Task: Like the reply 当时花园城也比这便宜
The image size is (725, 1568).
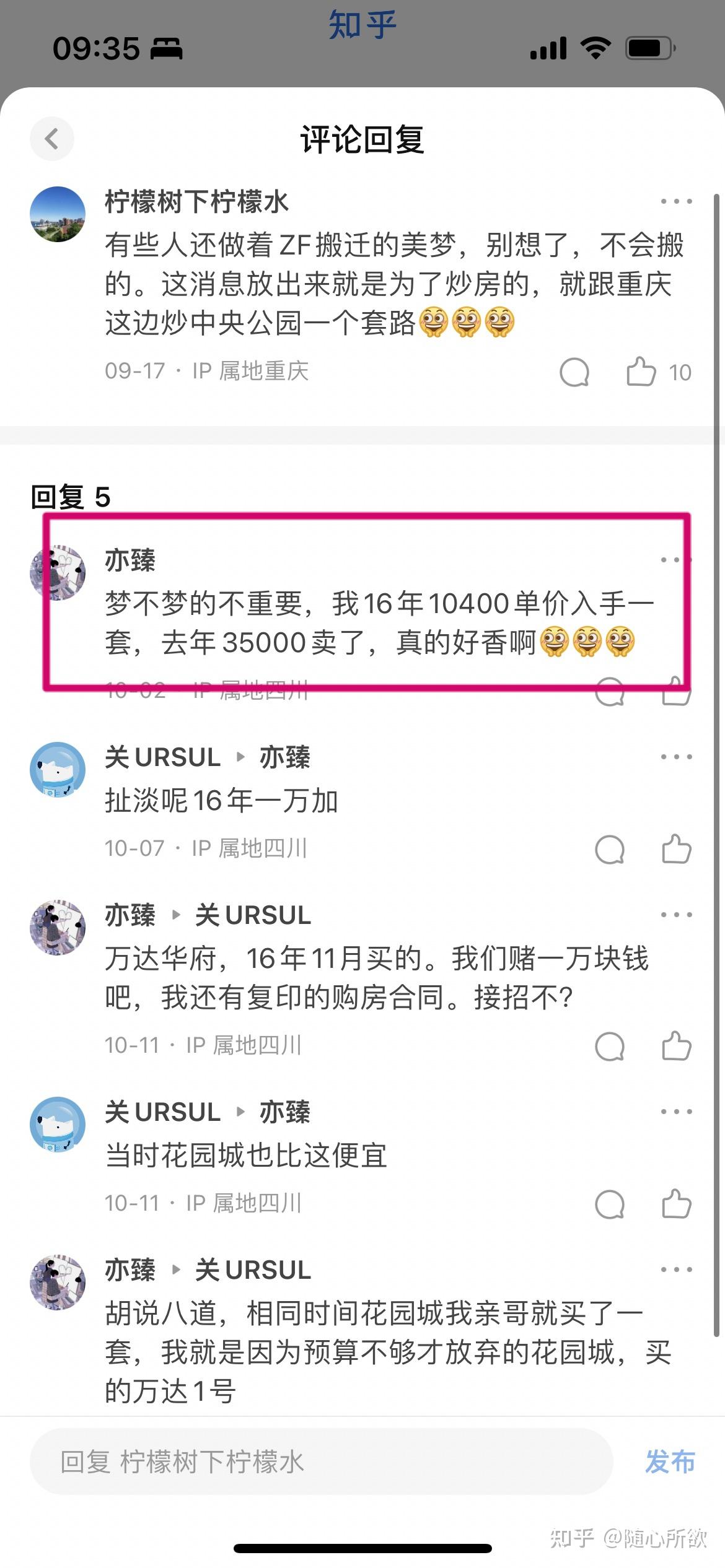Action: (676, 1204)
